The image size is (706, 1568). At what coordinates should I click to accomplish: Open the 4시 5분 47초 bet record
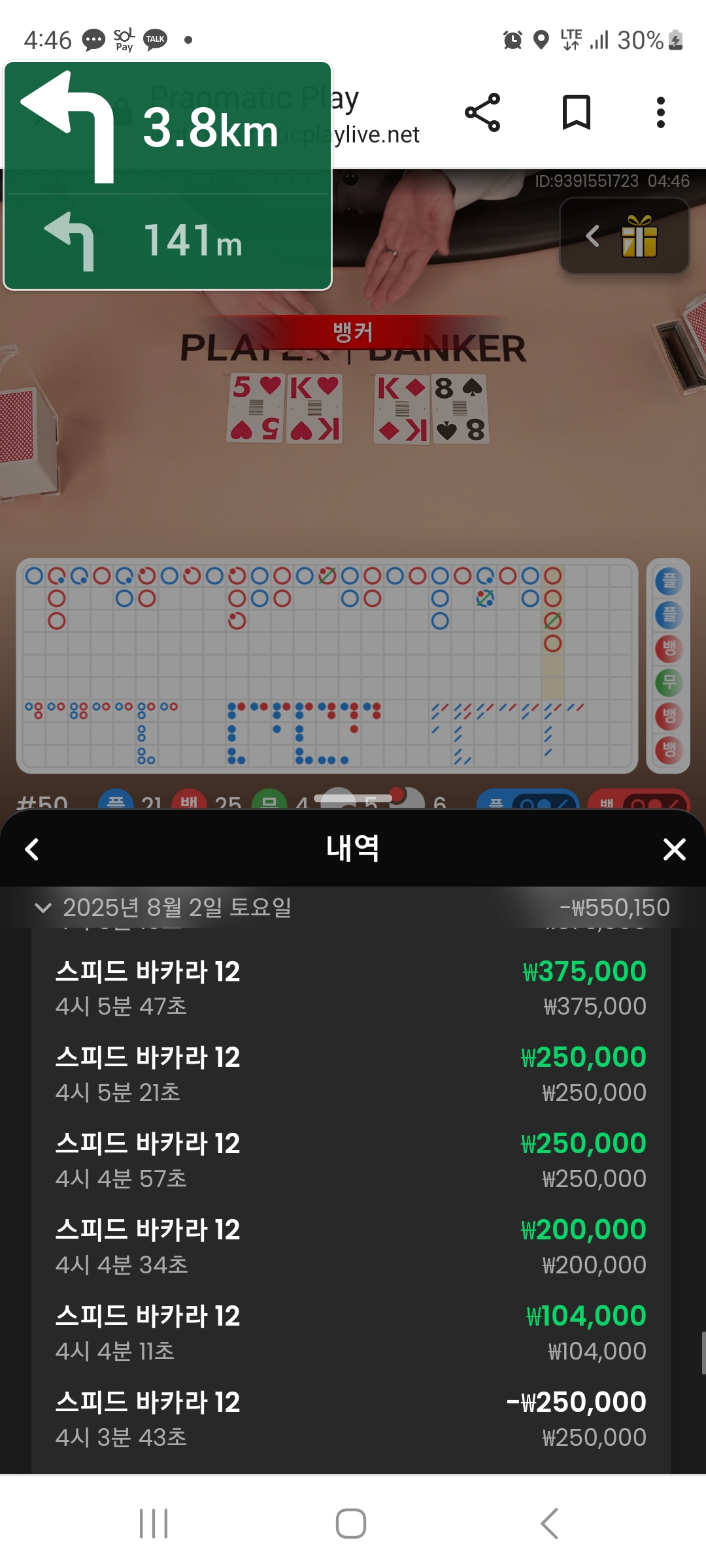click(x=350, y=988)
